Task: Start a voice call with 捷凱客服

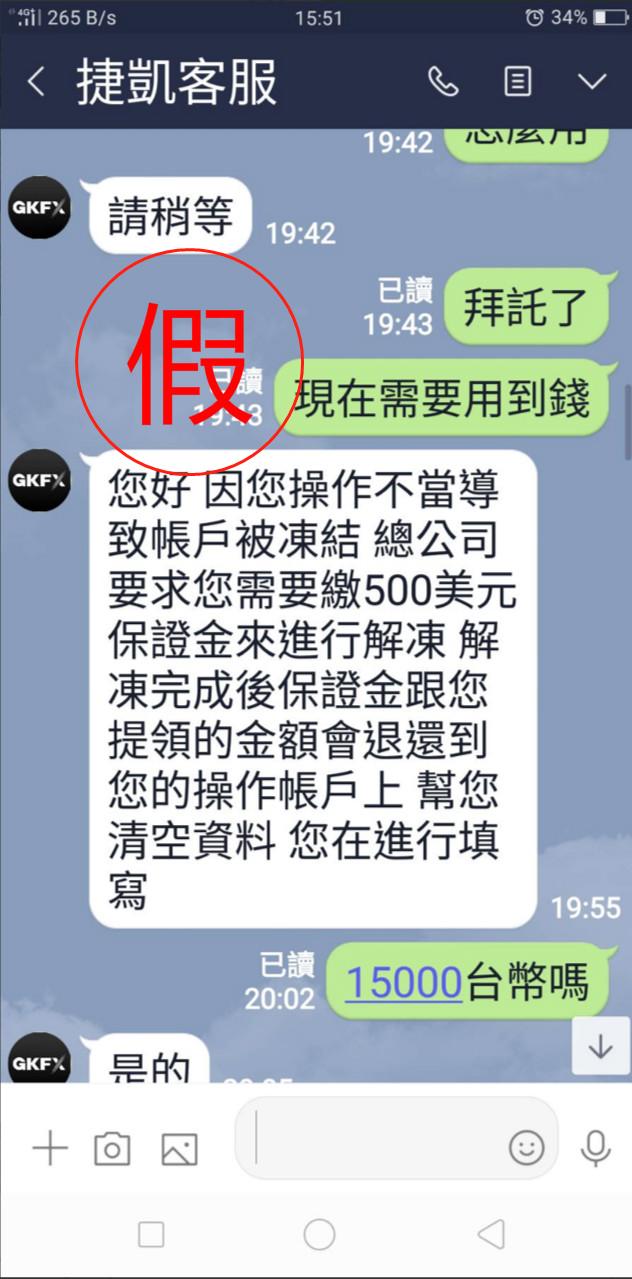Action: pos(443,82)
